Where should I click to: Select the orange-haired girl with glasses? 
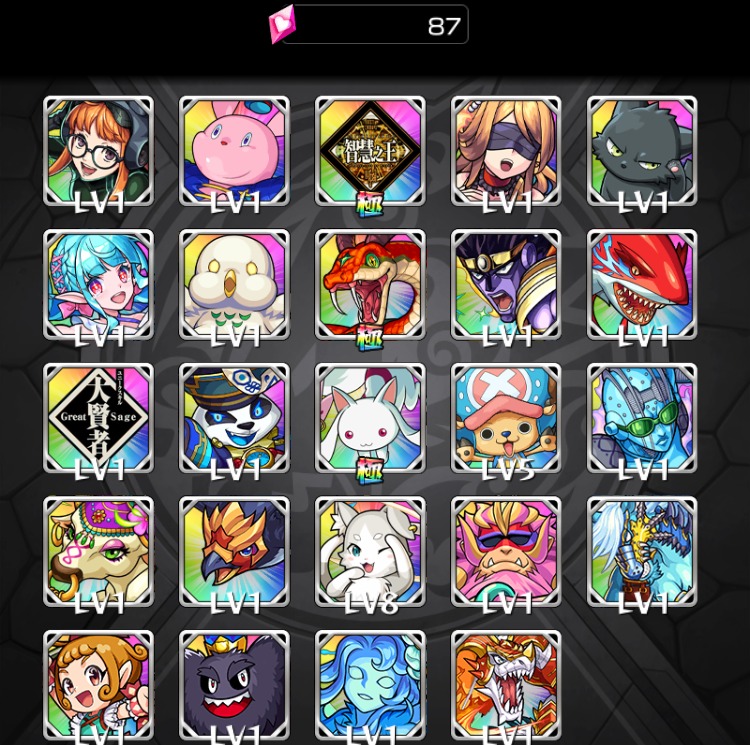[99, 151]
